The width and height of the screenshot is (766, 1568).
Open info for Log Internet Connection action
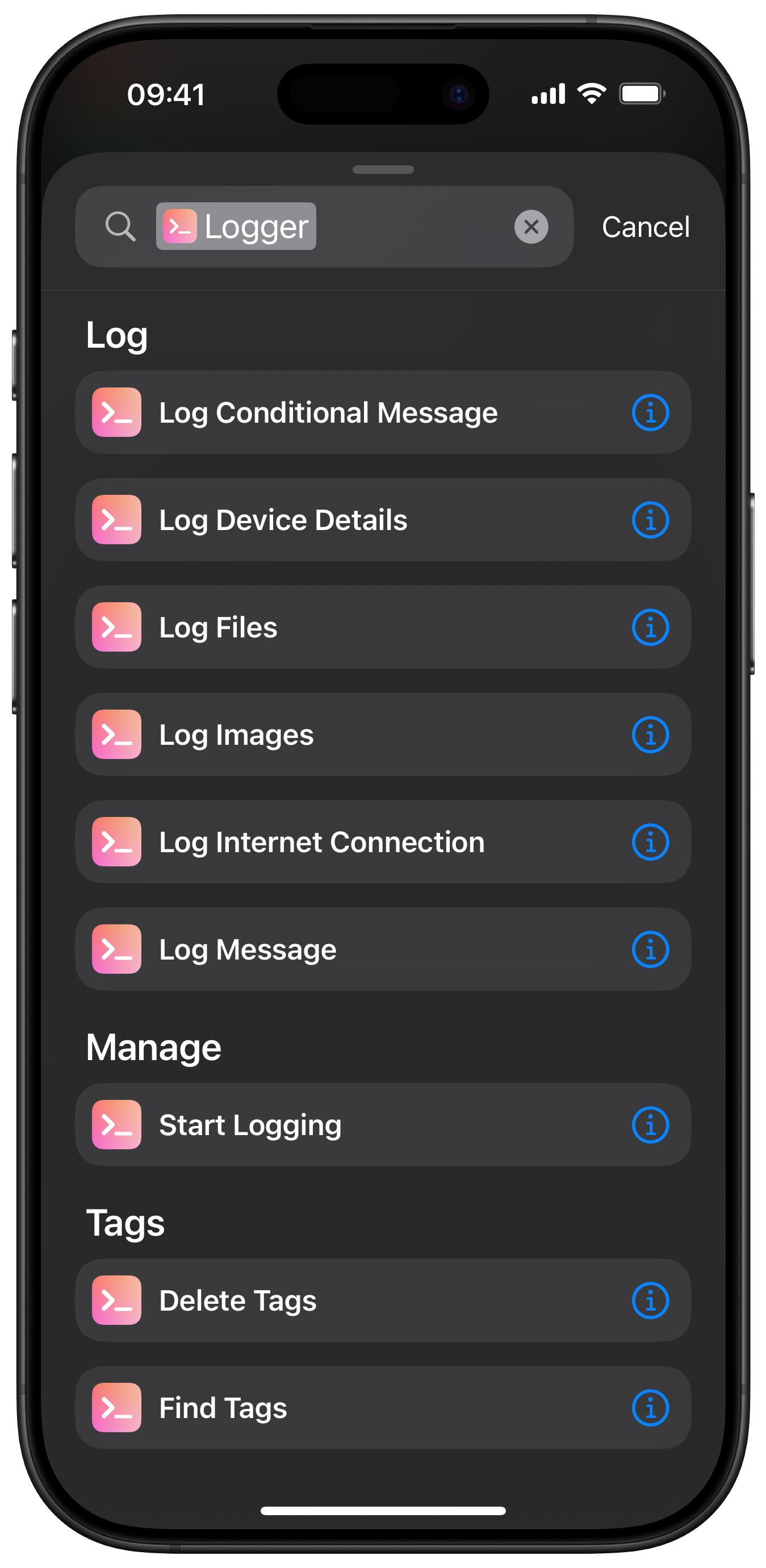650,842
